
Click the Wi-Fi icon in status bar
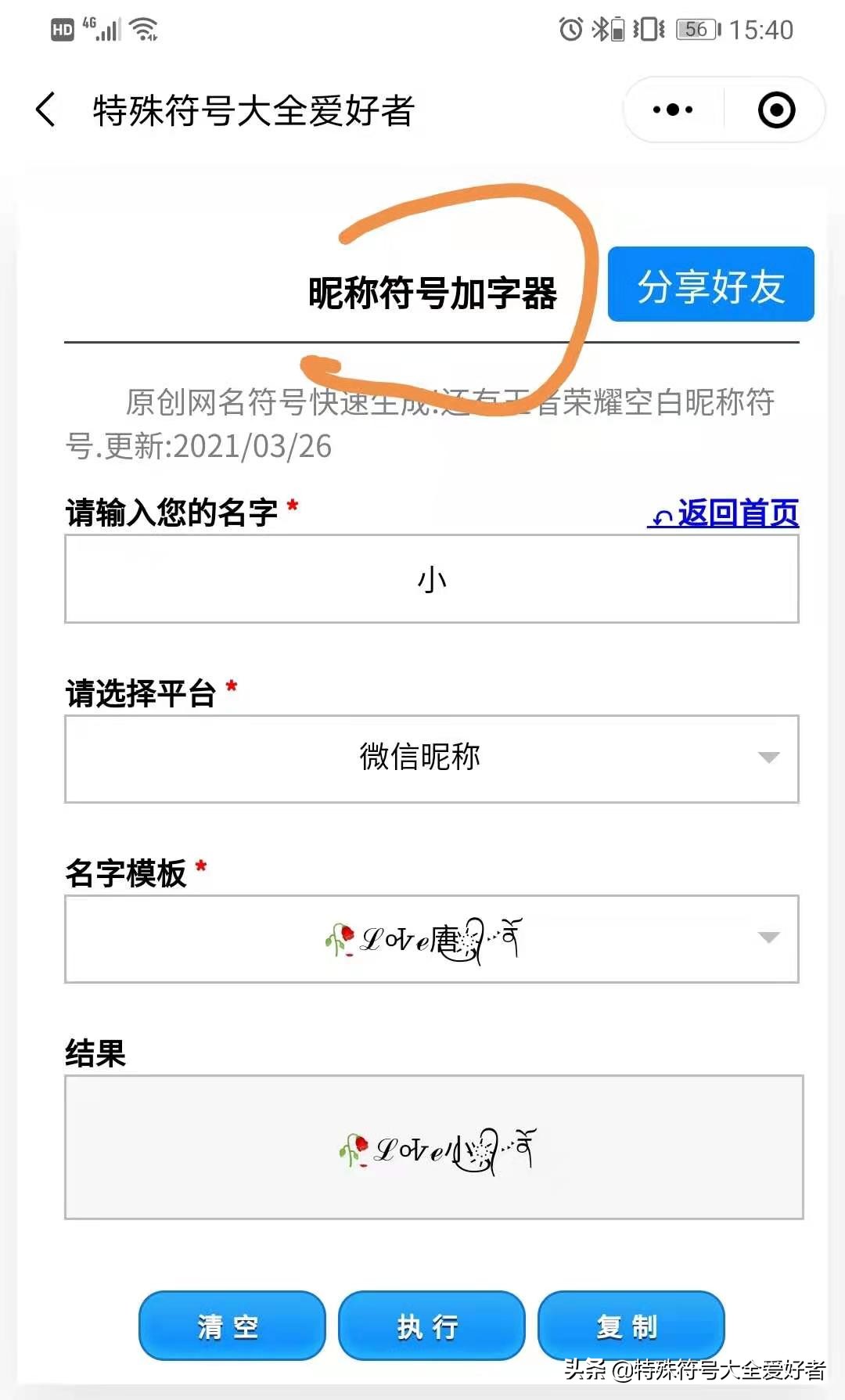pyautogui.click(x=141, y=30)
